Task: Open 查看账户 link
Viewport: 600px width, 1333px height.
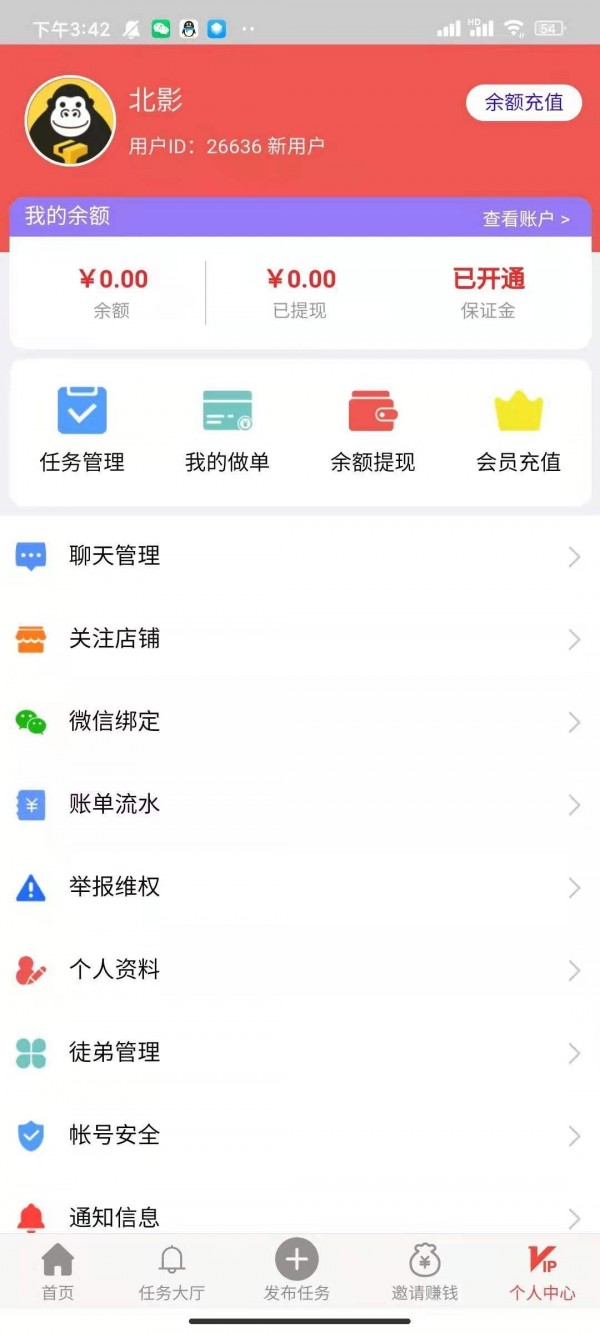Action: 526,219
